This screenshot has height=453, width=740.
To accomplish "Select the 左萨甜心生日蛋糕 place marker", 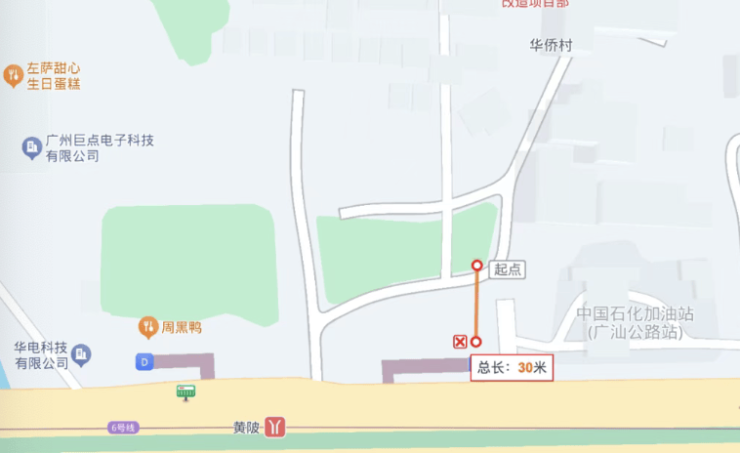I will 13,75.
